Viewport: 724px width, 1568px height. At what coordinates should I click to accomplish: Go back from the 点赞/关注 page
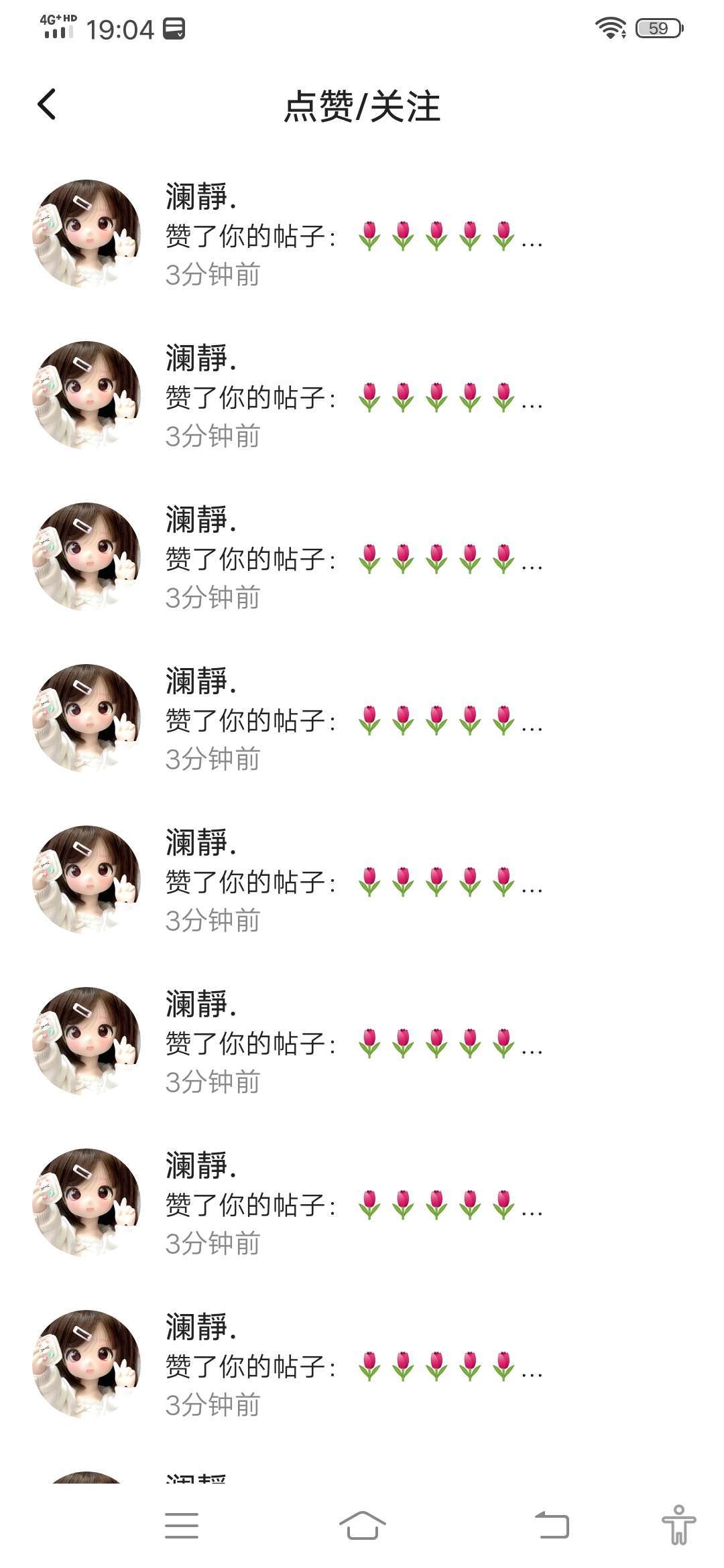click(x=47, y=105)
